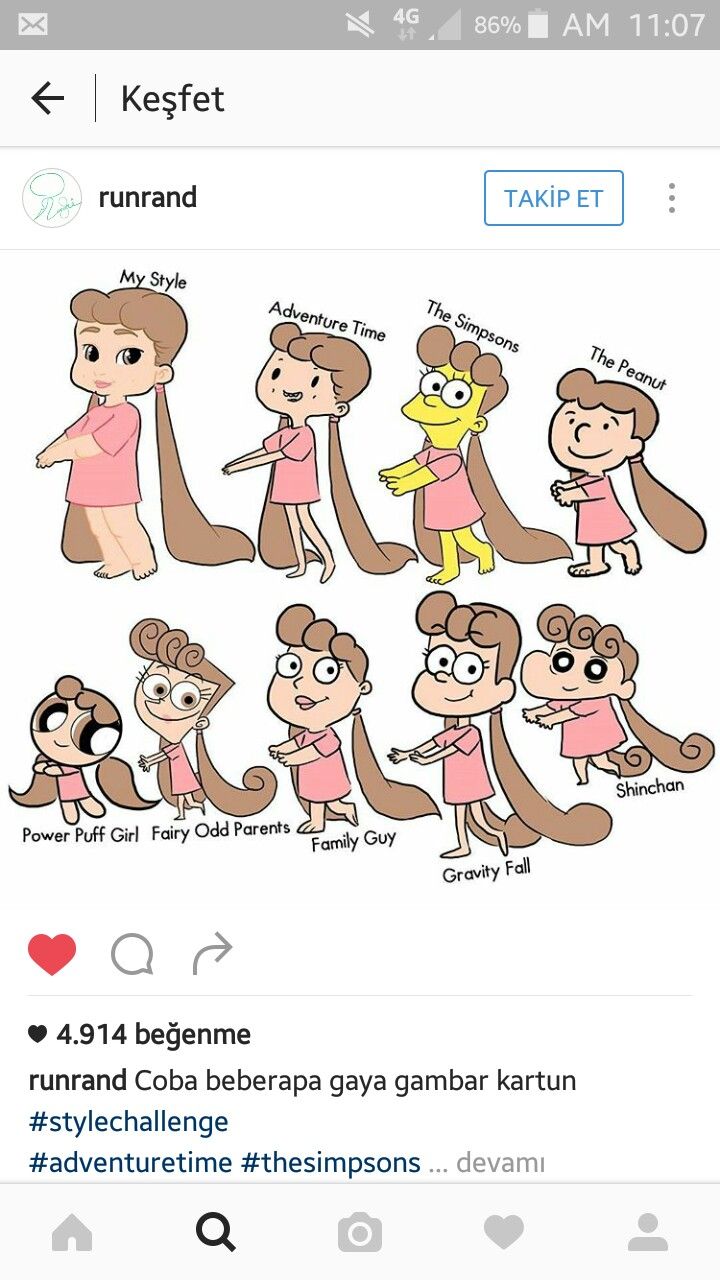The width and height of the screenshot is (720, 1280).
Task: Open the cartoon style challenge image
Action: pyautogui.click(x=360, y=575)
